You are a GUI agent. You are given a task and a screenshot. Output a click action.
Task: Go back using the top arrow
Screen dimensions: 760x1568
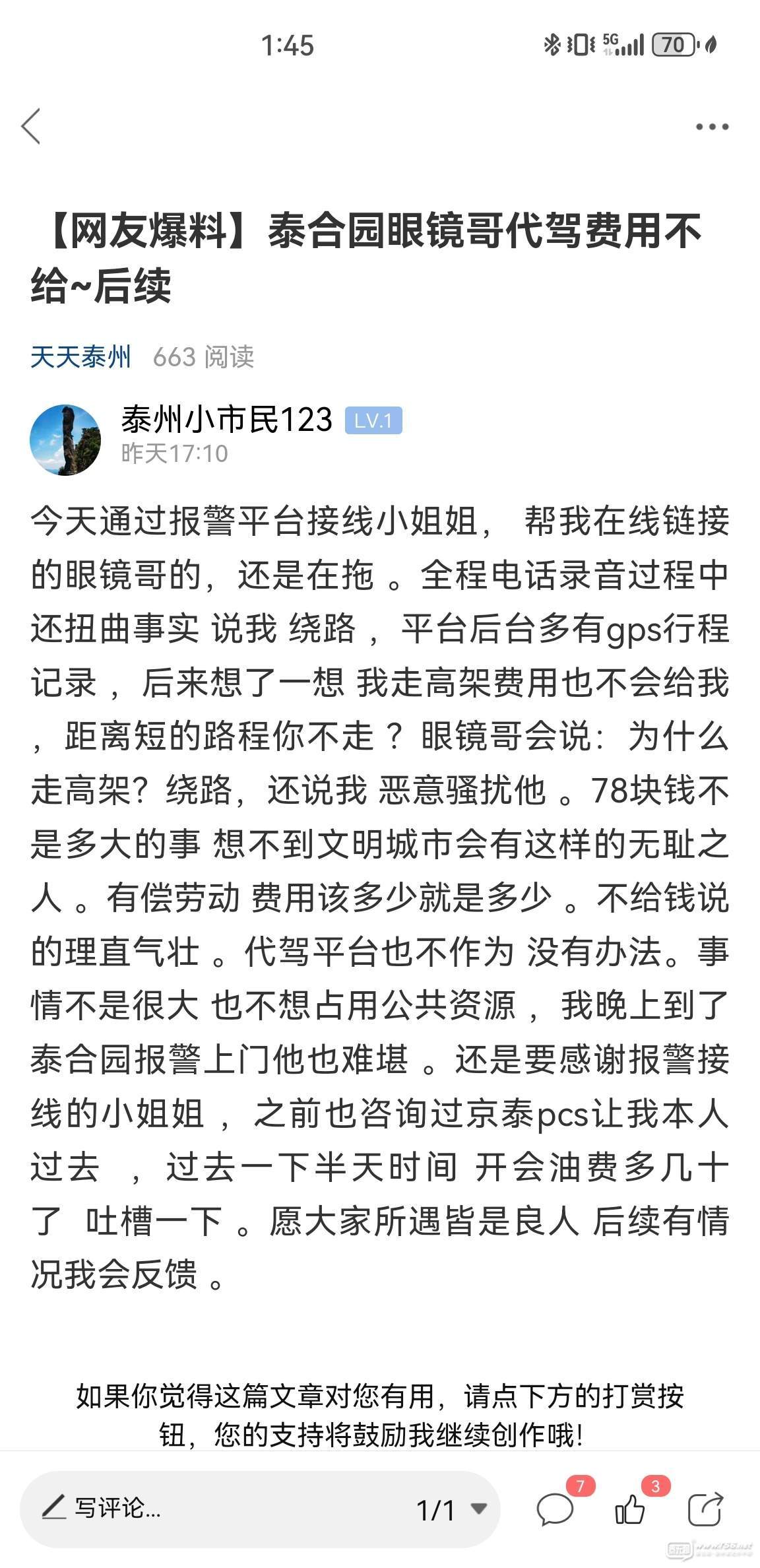coord(31,126)
